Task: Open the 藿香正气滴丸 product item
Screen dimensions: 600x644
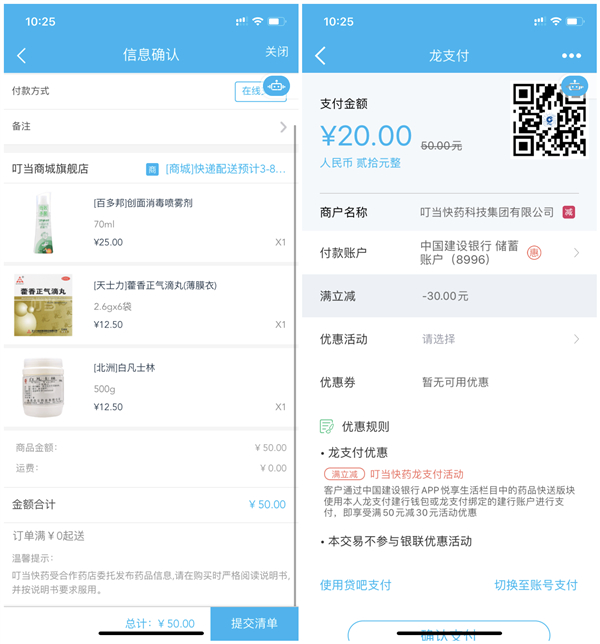Action: point(150,304)
